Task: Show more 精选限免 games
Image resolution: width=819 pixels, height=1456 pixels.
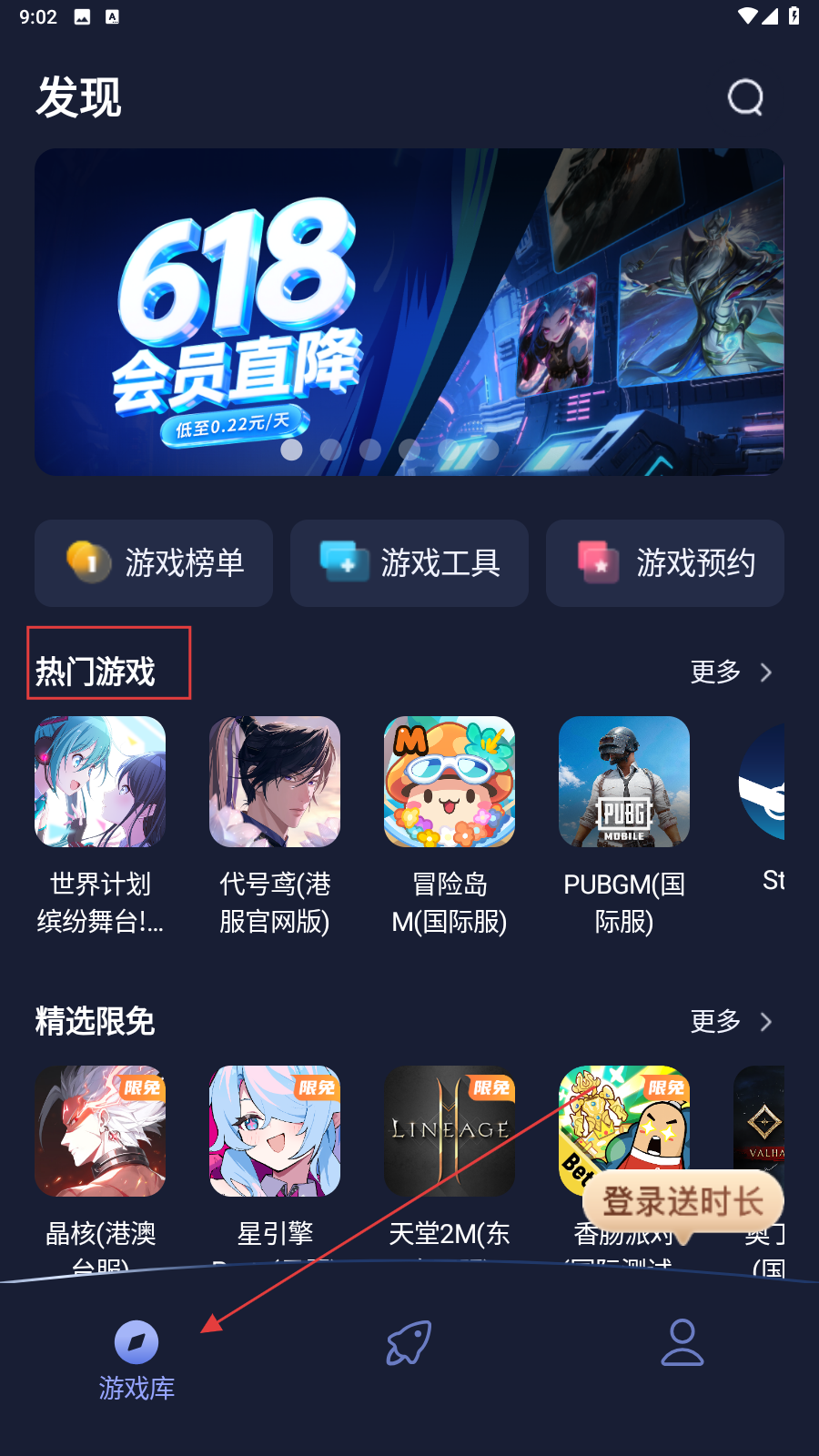Action: coord(731,1022)
